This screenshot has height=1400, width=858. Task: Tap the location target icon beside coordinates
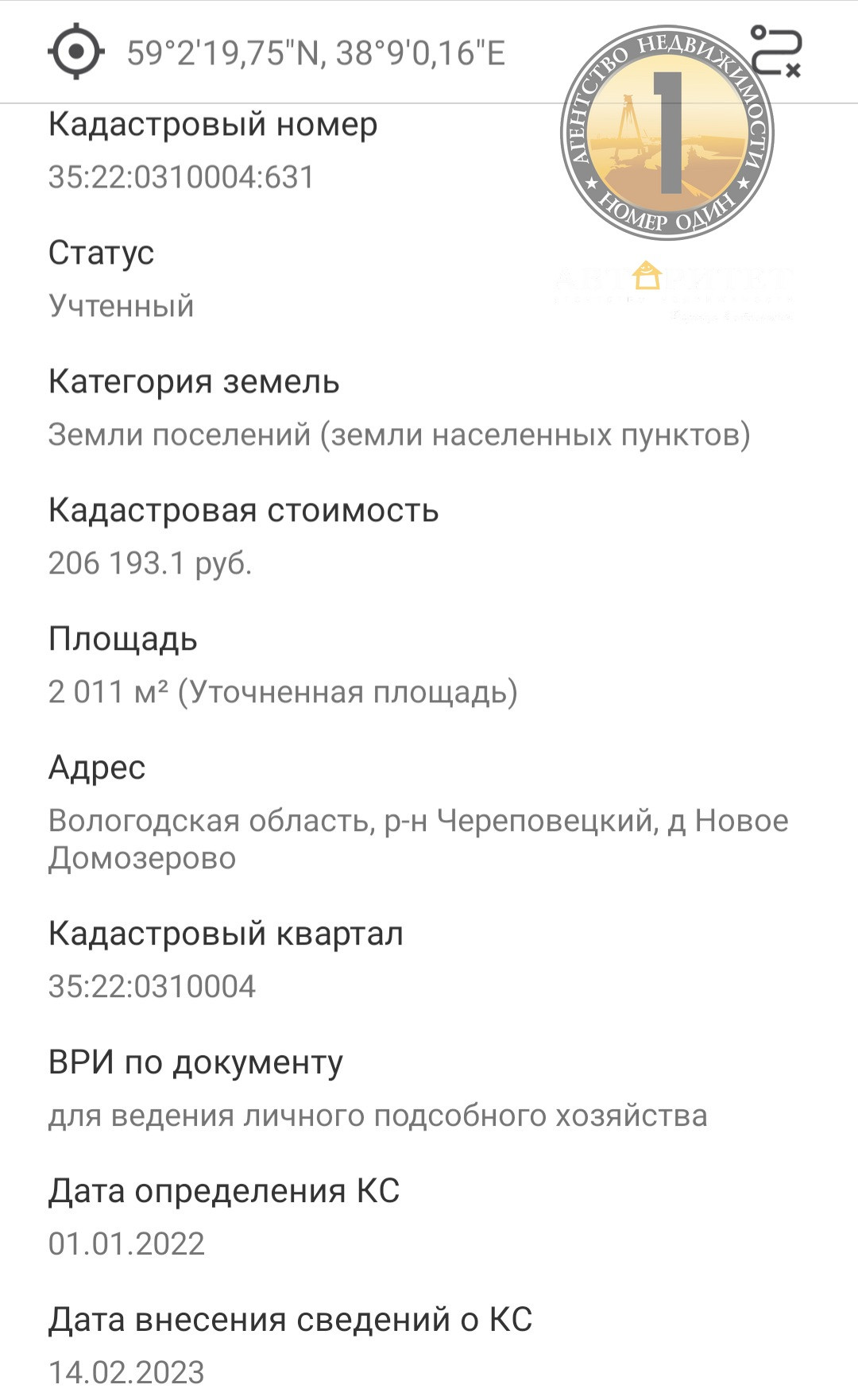pos(76,52)
